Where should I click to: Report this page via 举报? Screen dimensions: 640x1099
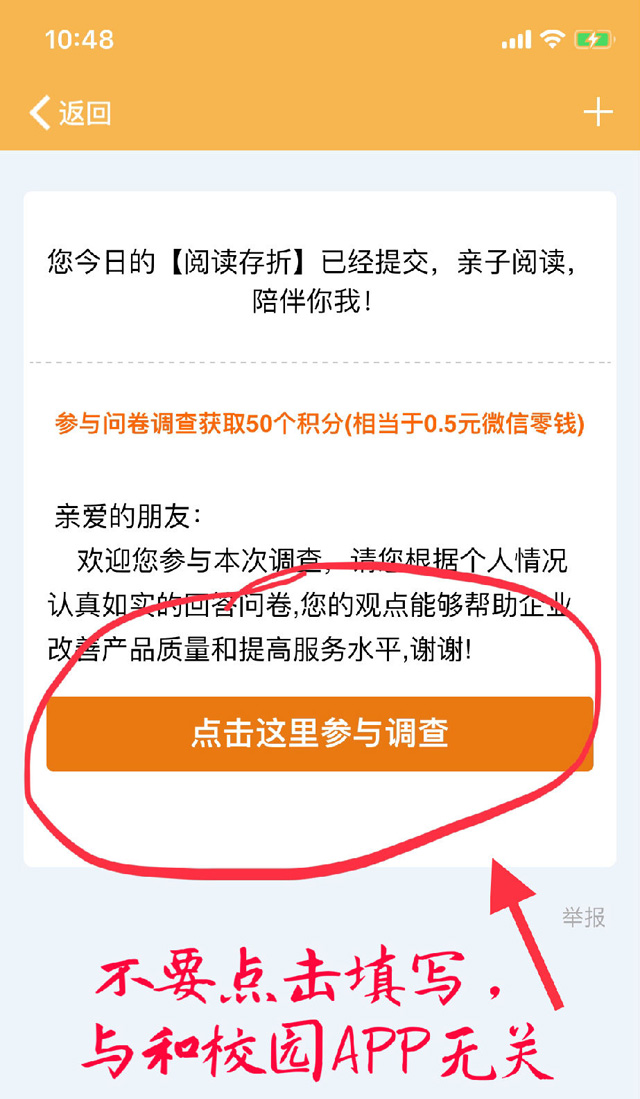tap(583, 917)
